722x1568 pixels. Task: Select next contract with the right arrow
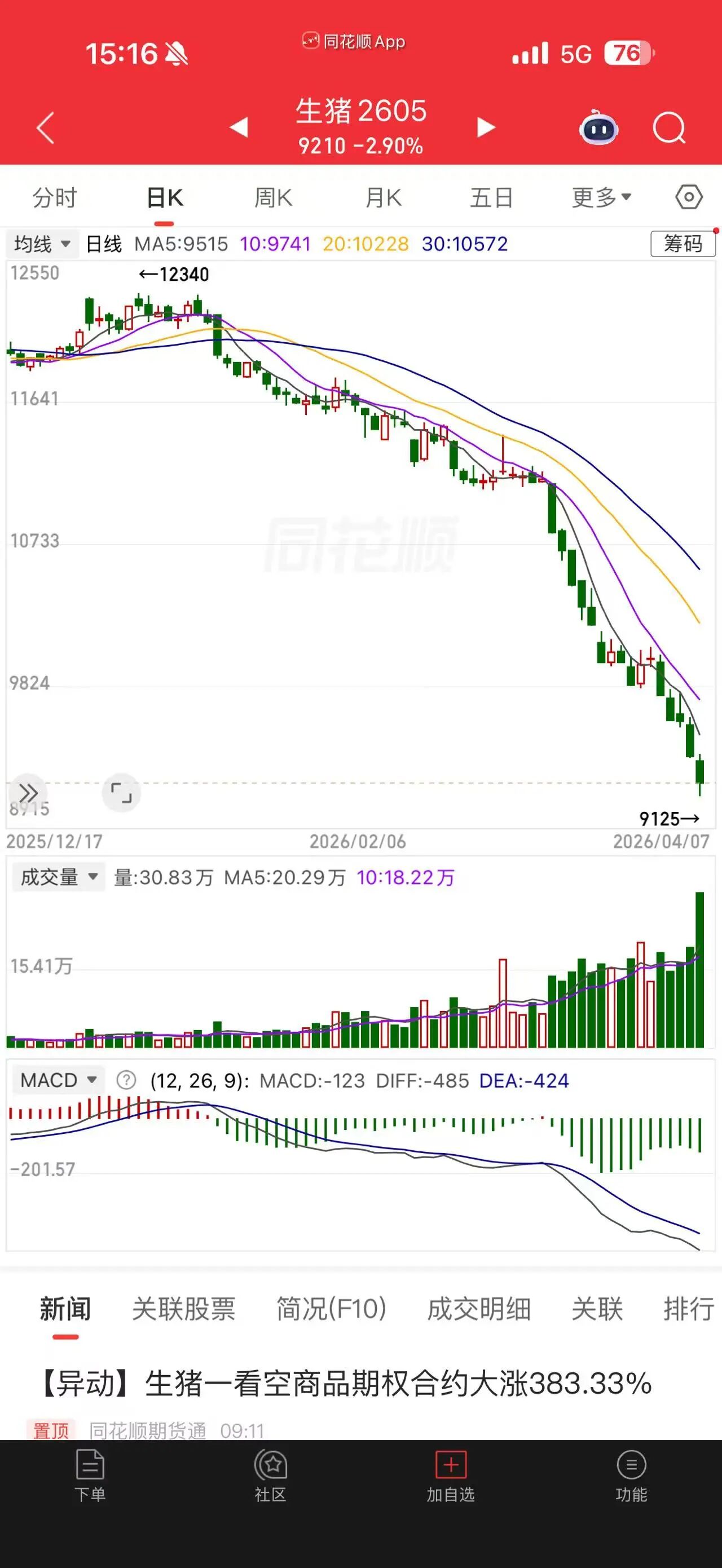484,127
